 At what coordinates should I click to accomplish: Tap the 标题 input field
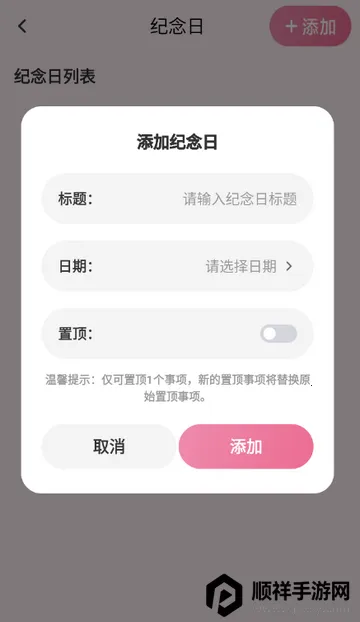pos(177,199)
